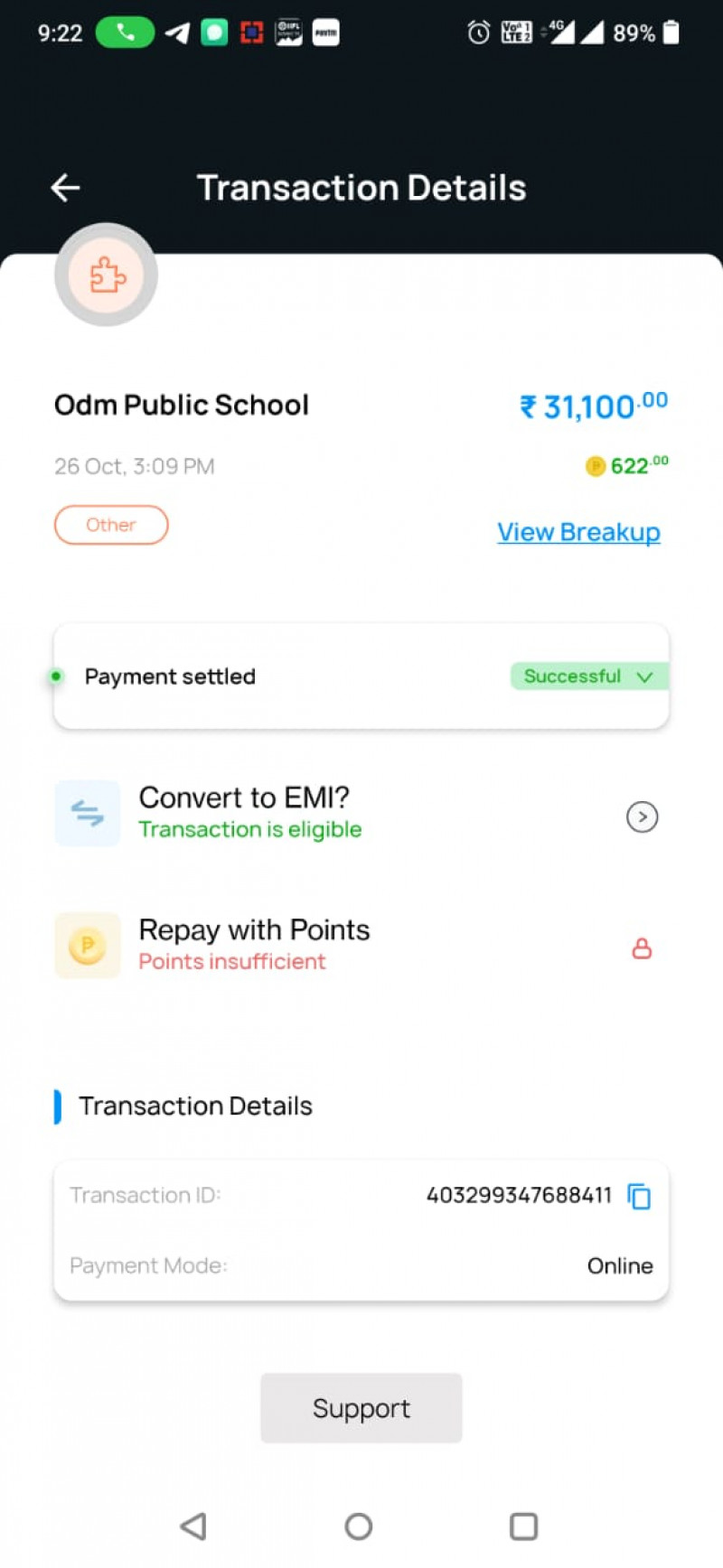The image size is (723, 1568).
Task: Go to the system home screen
Action: [x=359, y=1526]
